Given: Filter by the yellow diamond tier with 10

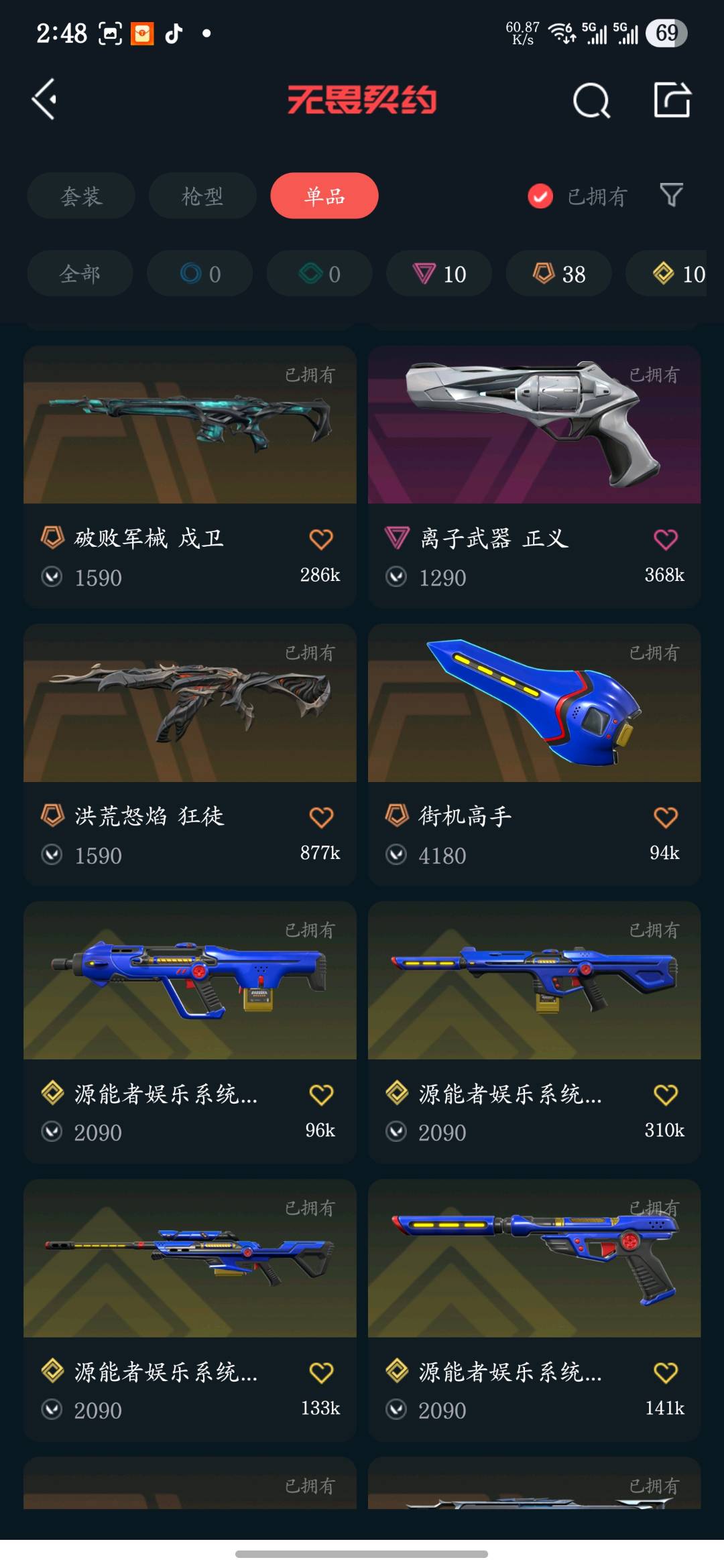Looking at the screenshot, I should (x=677, y=273).
